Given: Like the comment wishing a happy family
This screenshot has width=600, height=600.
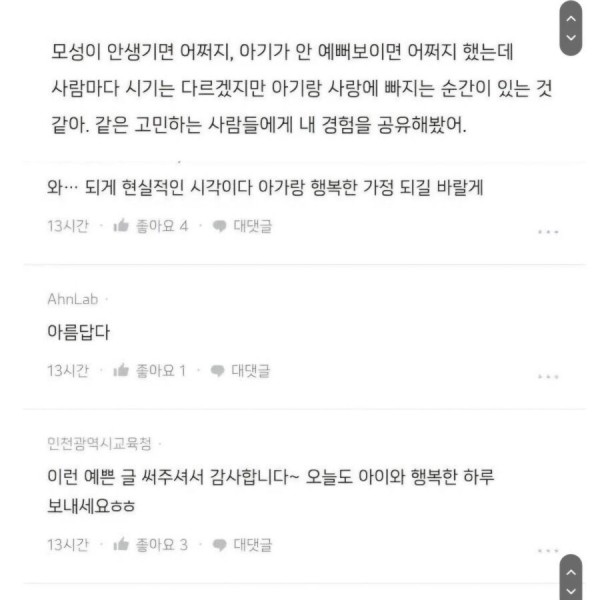Looking at the screenshot, I should [150, 226].
